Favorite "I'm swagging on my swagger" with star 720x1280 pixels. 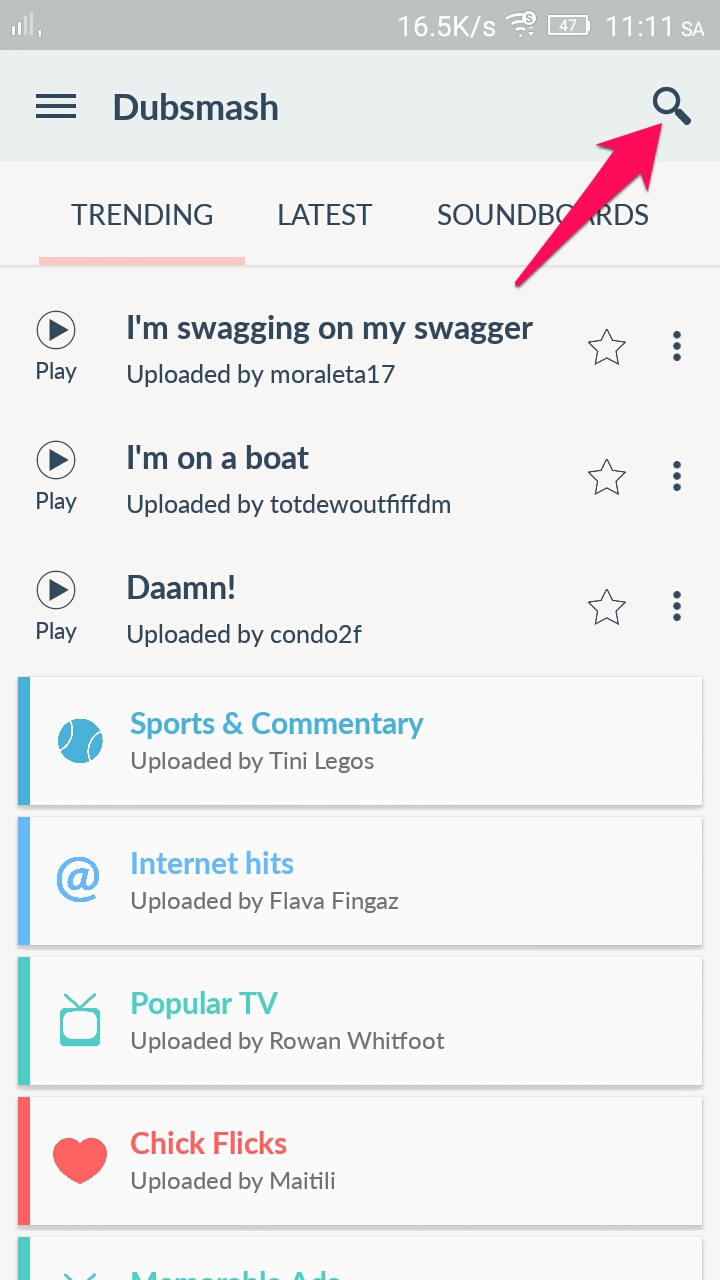(x=607, y=348)
